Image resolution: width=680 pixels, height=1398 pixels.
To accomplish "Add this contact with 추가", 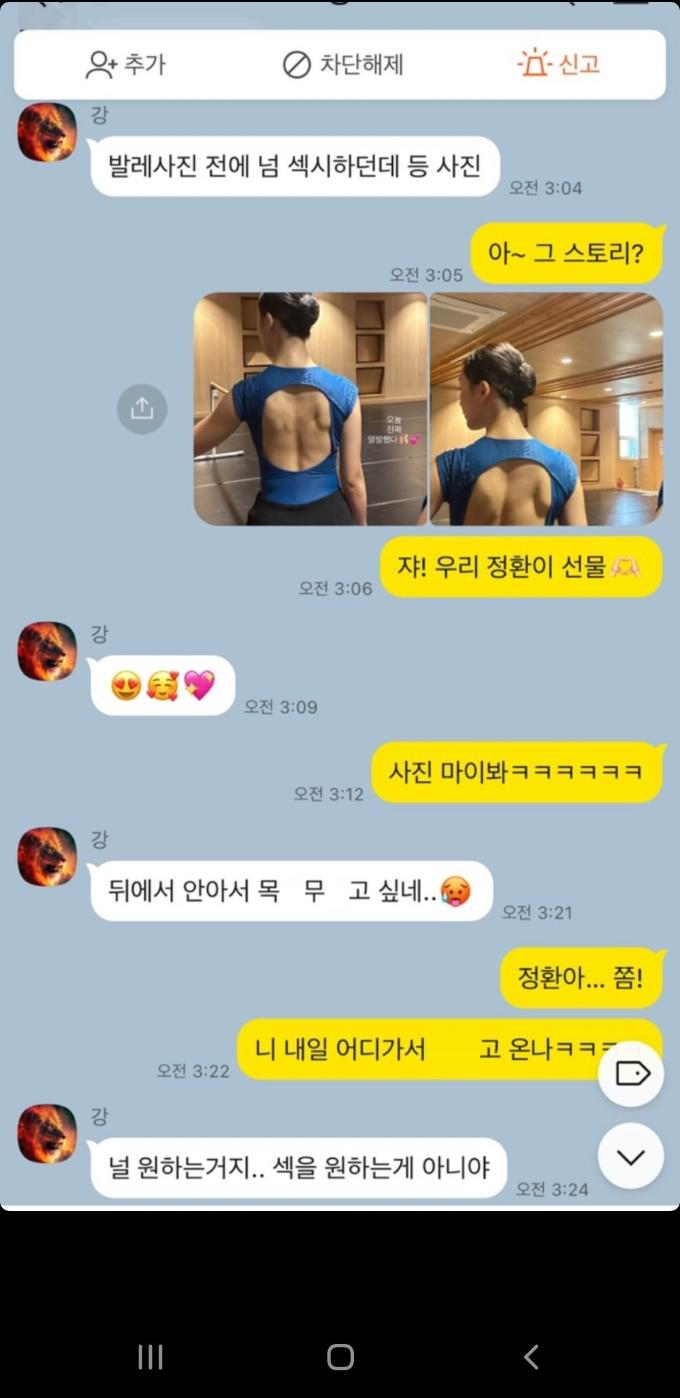I will click(125, 65).
